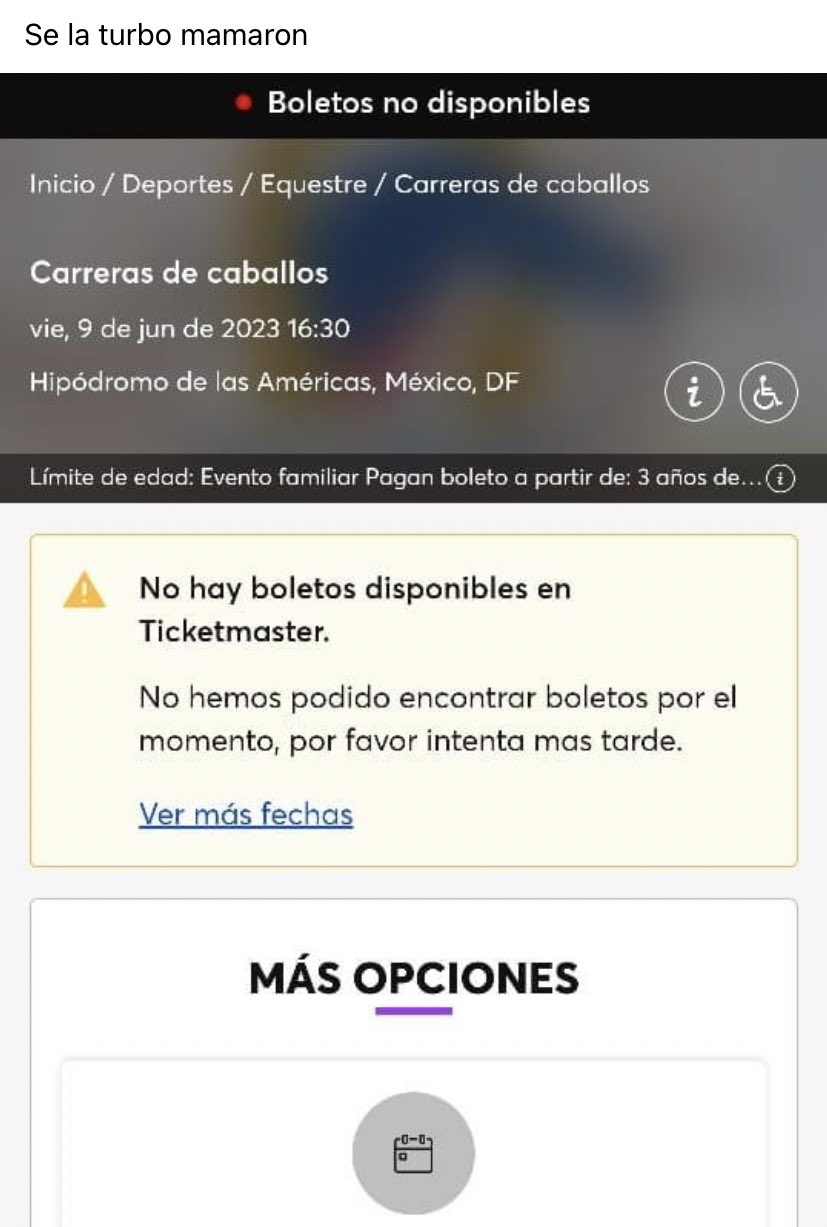Tap the Ver más fechas link
Image resolution: width=827 pixels, height=1227 pixels.
(x=246, y=814)
